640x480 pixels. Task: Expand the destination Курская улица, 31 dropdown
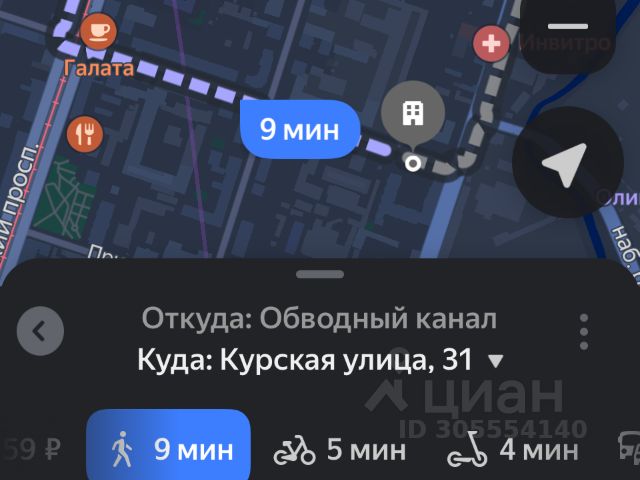tap(496, 361)
